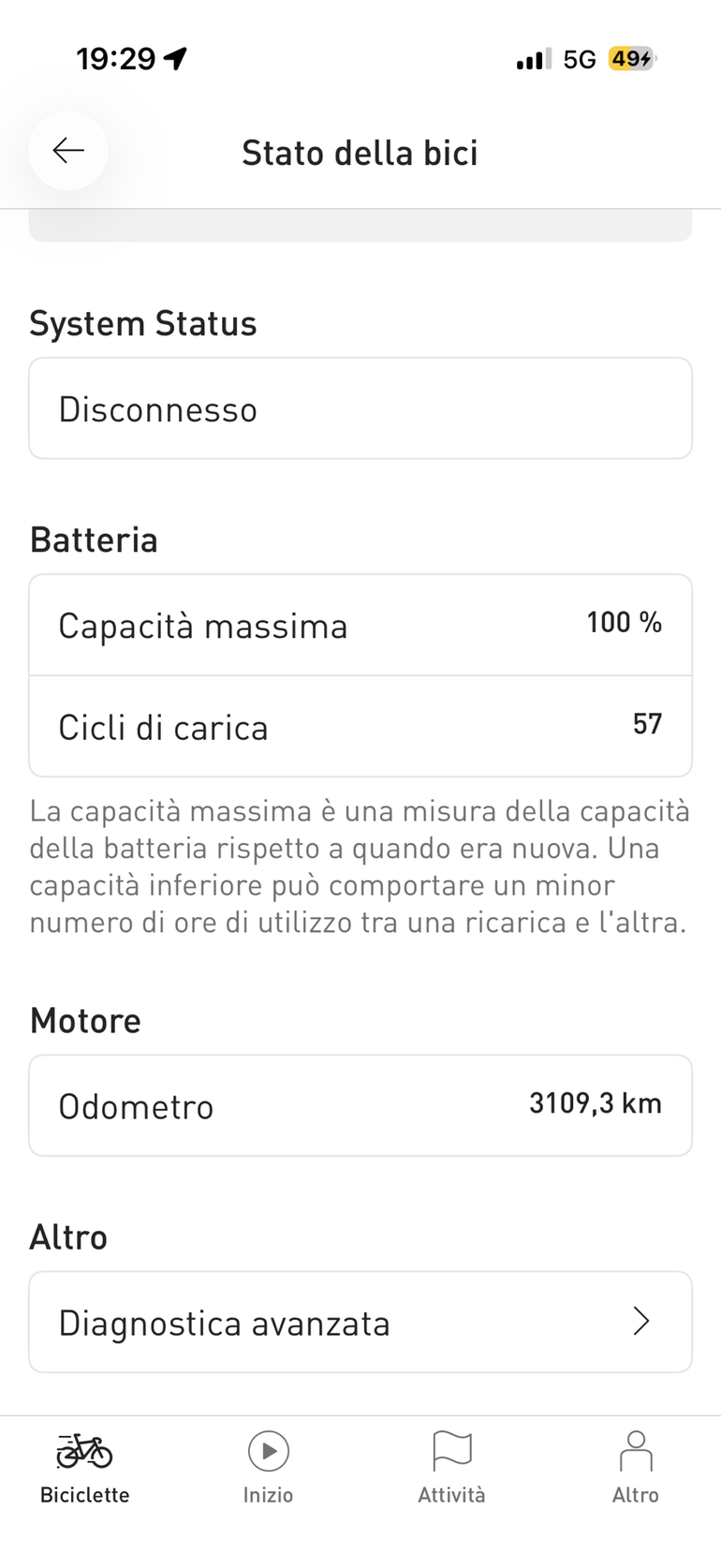Select the Altro tab in bottom bar
The height and width of the screenshot is (1568, 721).
(636, 1468)
